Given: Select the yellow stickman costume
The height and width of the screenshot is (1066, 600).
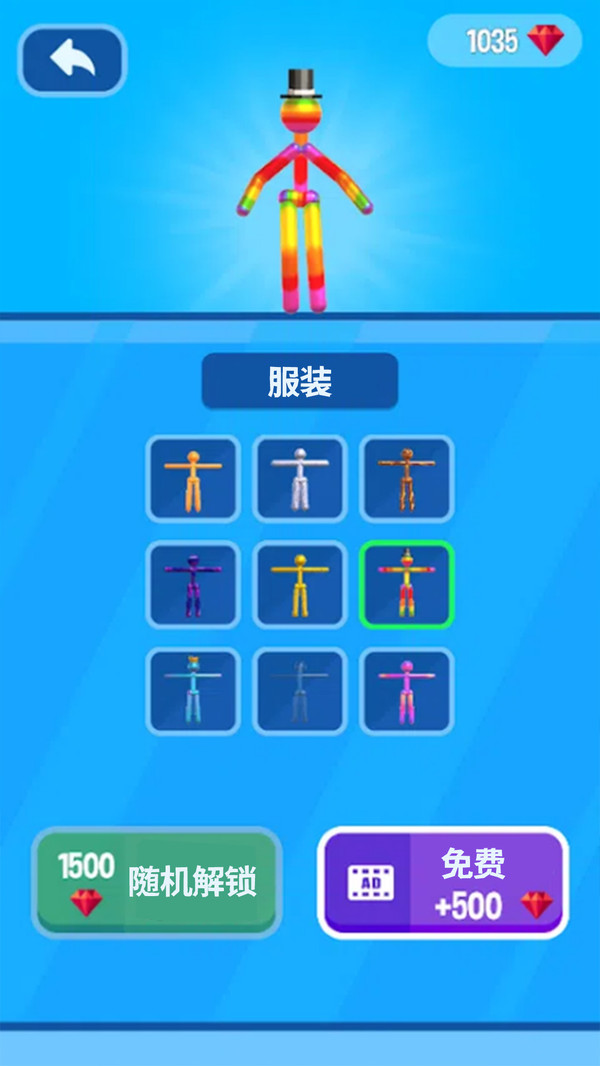Looking at the screenshot, I should pos(300,585).
